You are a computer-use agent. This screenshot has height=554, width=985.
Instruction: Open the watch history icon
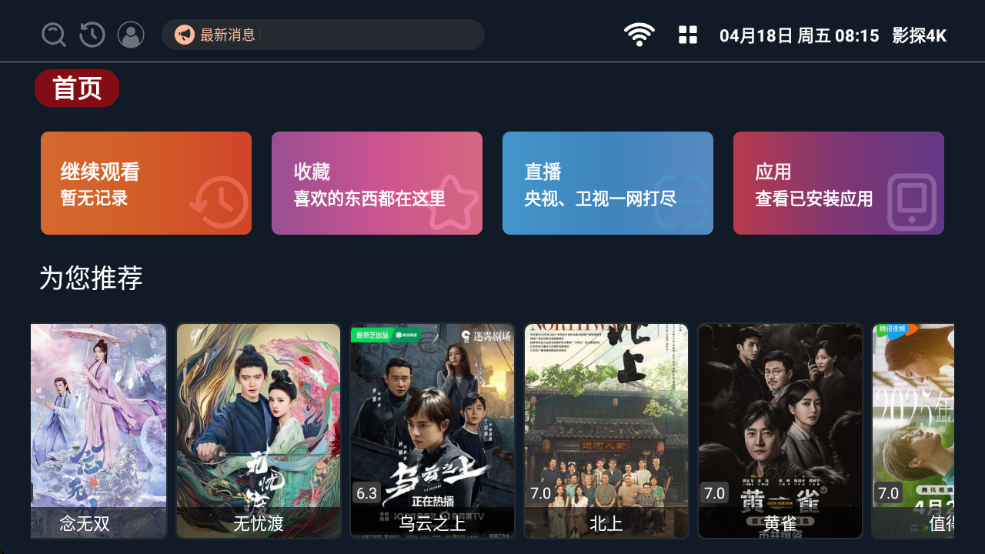tap(92, 35)
